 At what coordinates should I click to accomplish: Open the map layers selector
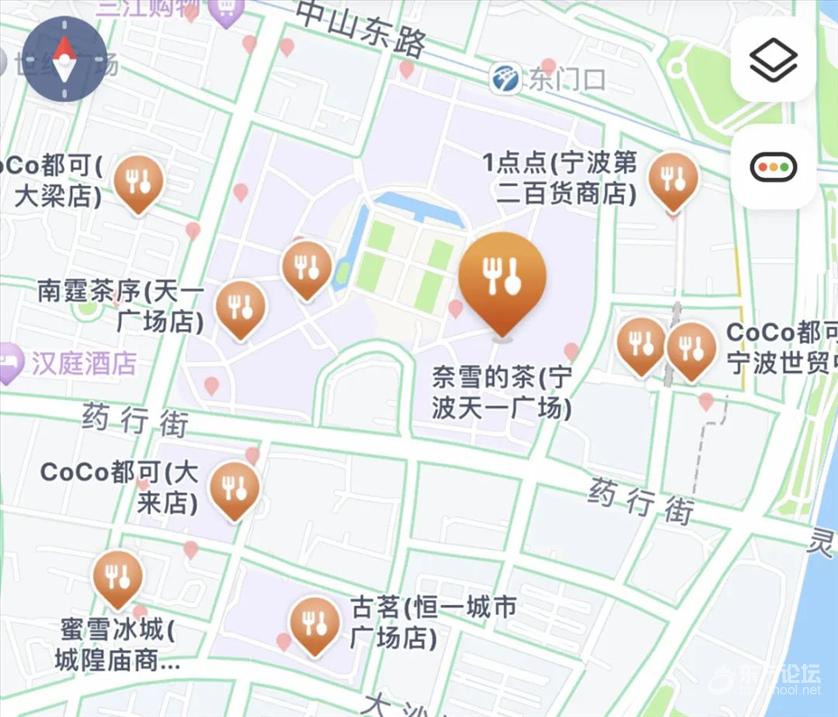pos(772,61)
